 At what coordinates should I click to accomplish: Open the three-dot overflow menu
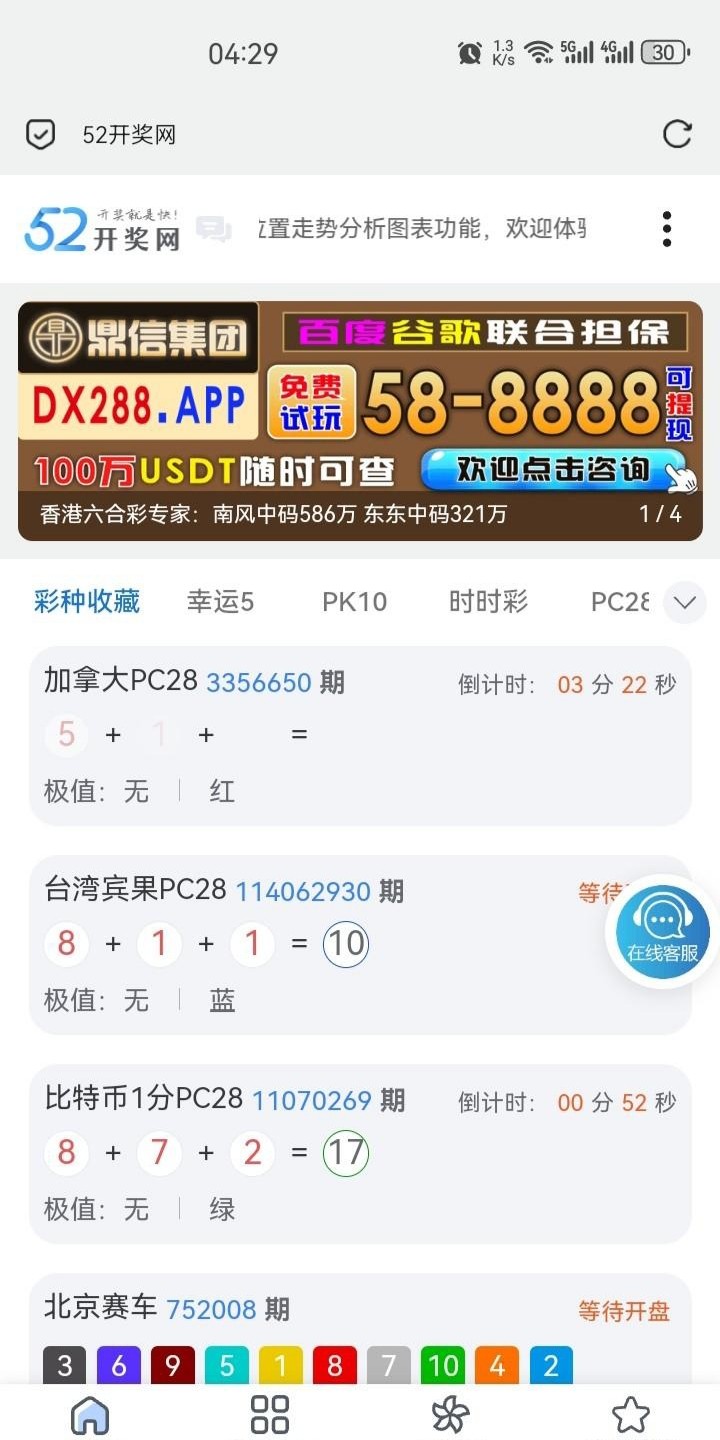click(667, 229)
